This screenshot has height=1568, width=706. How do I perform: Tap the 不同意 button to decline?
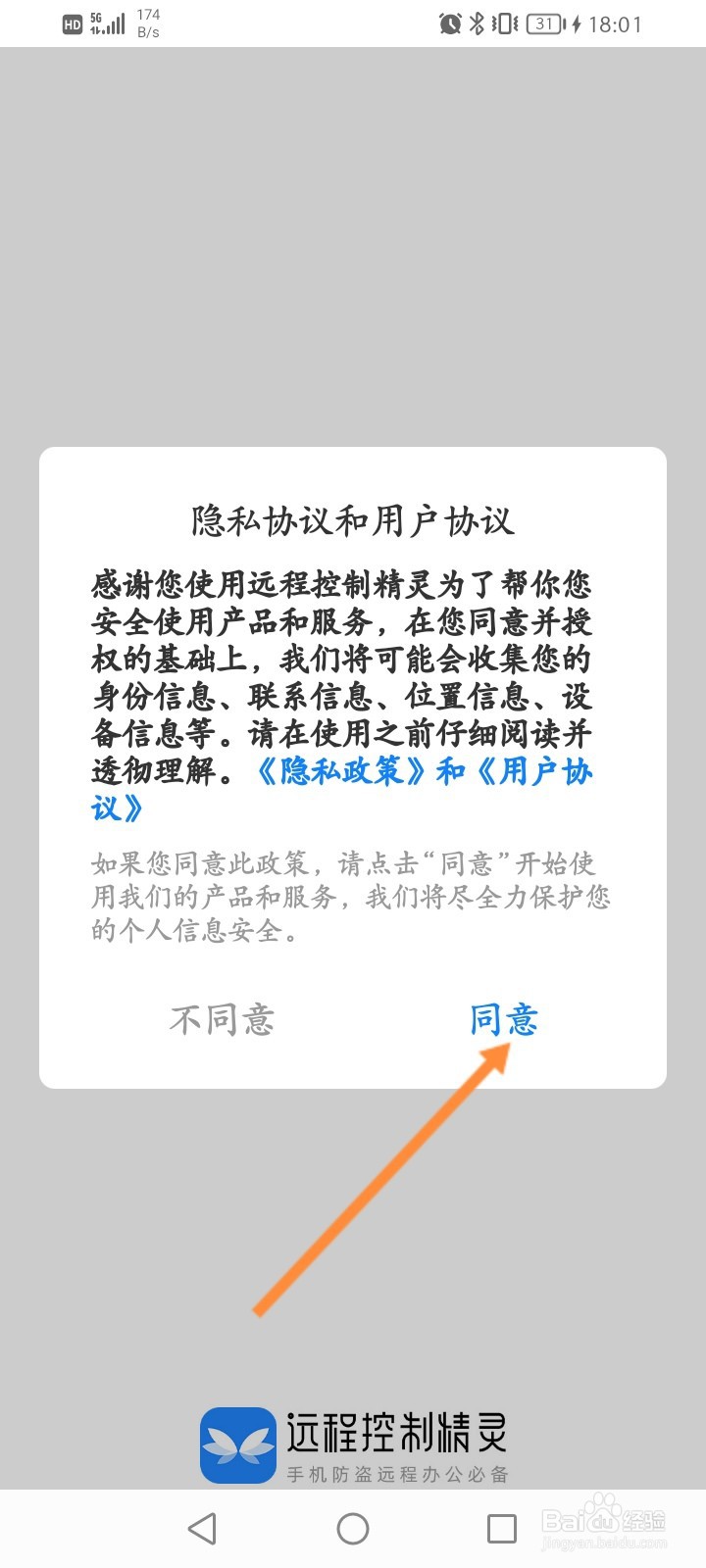point(224,1020)
